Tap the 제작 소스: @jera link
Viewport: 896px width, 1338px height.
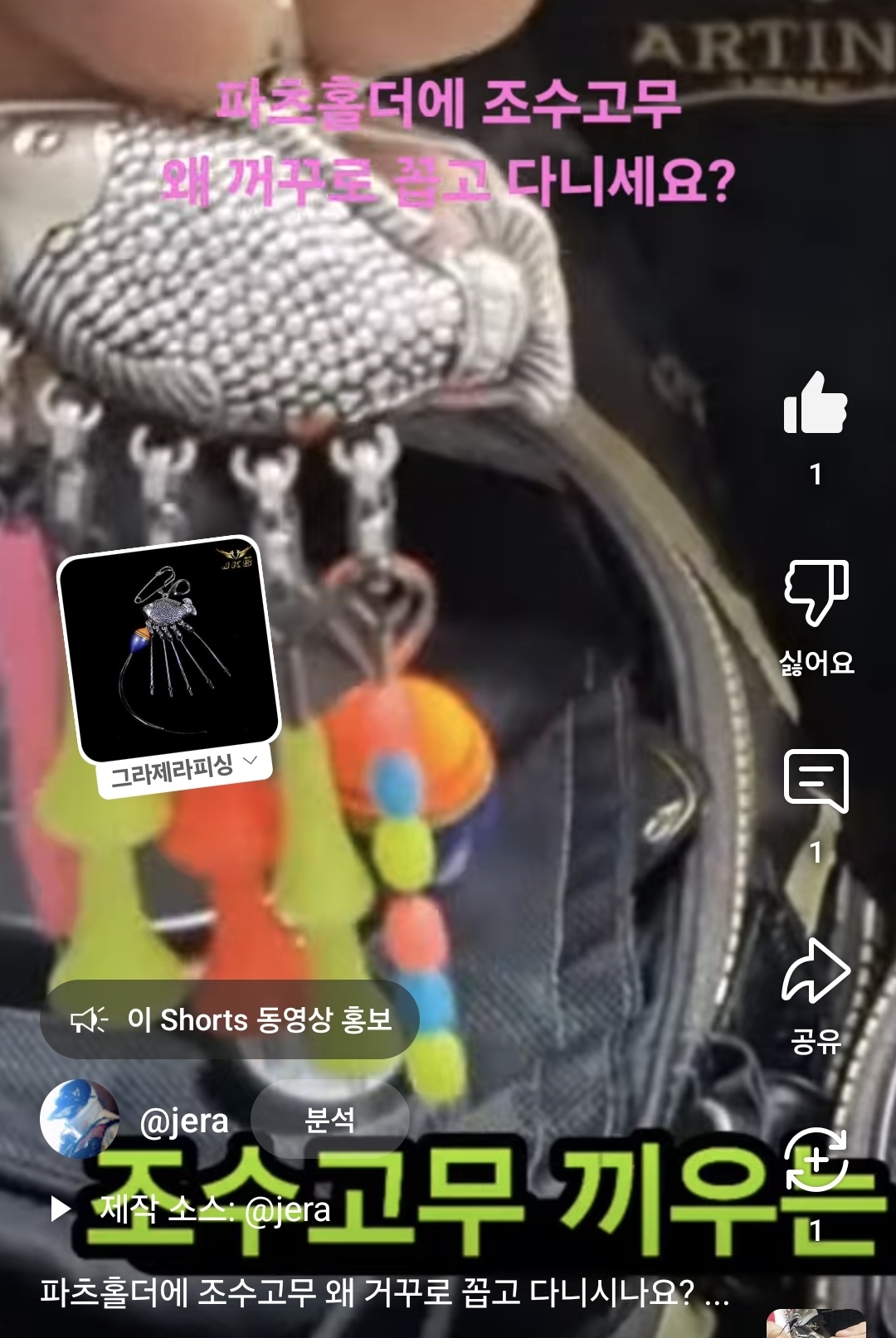214,1209
